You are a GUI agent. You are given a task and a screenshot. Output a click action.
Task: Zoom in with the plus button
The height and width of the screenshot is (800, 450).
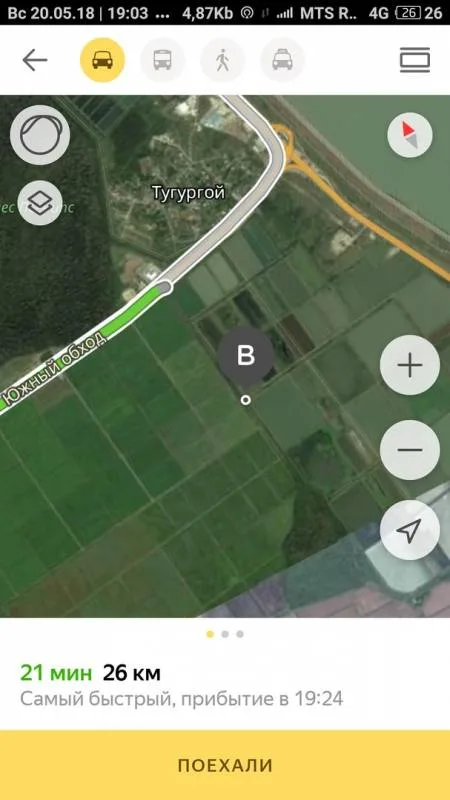tap(410, 365)
